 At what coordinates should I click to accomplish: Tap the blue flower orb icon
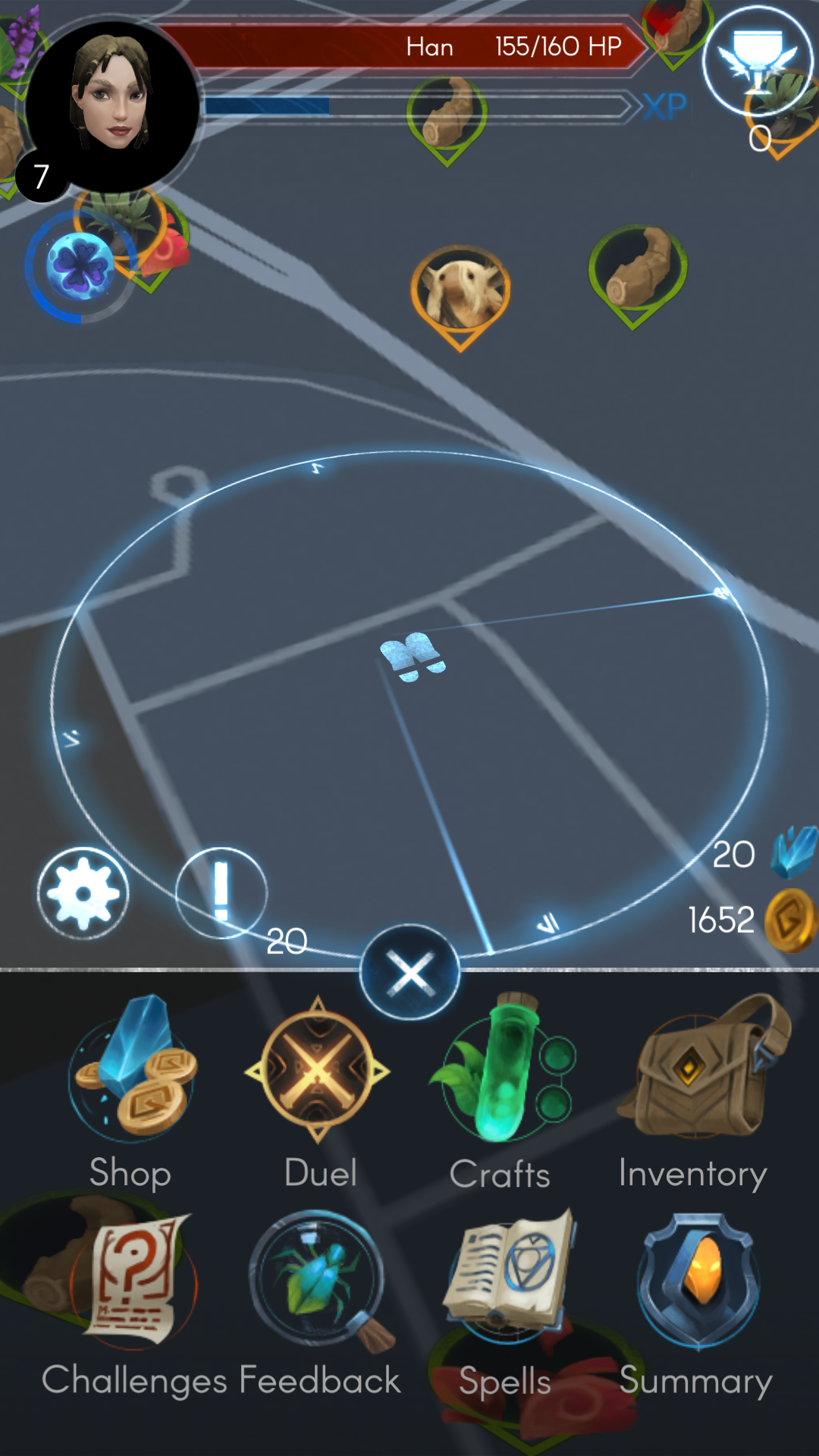[80, 267]
